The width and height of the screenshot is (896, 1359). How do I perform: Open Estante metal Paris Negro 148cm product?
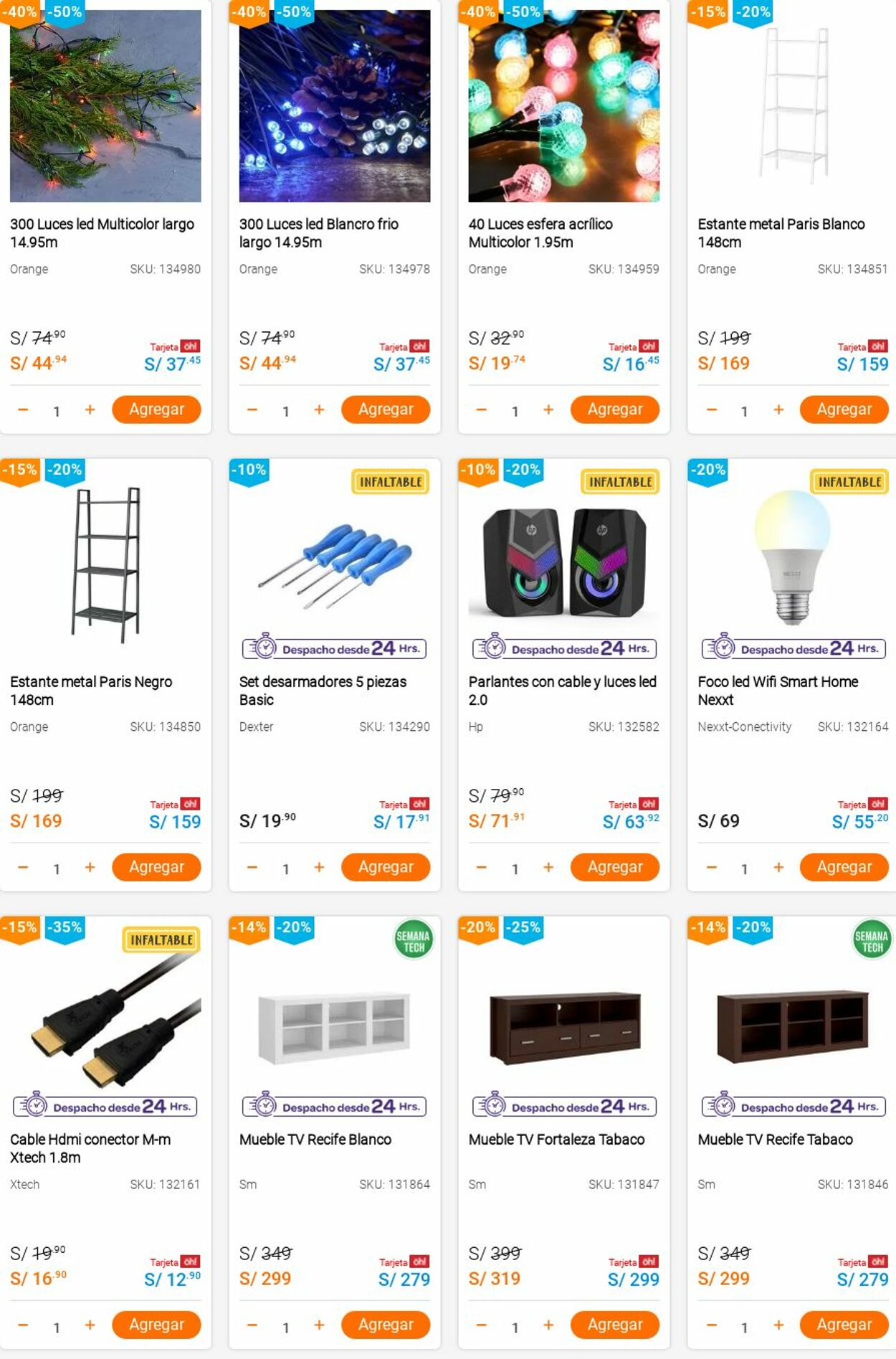(x=91, y=690)
